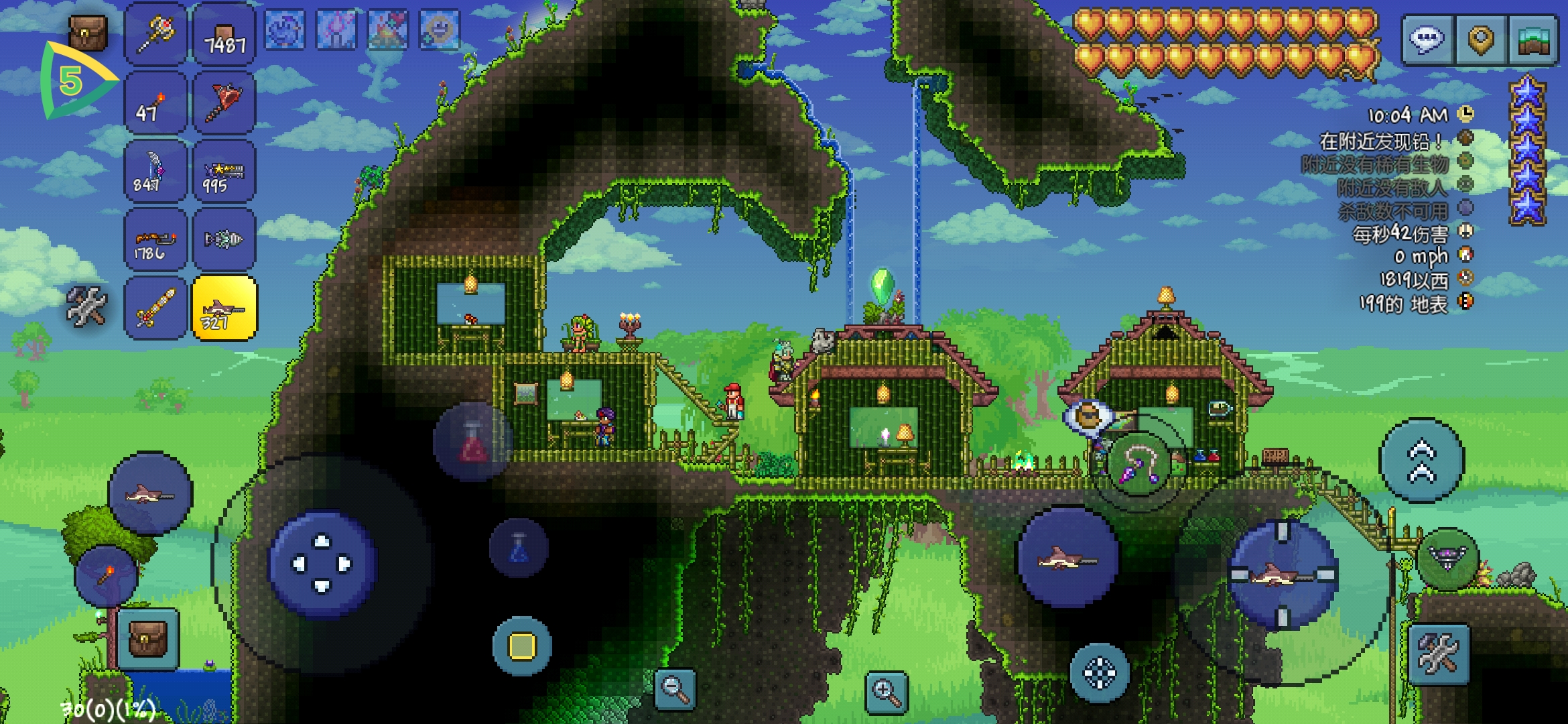Select the sword hotbar slot
Screen dimensions: 1568x724
[155, 308]
